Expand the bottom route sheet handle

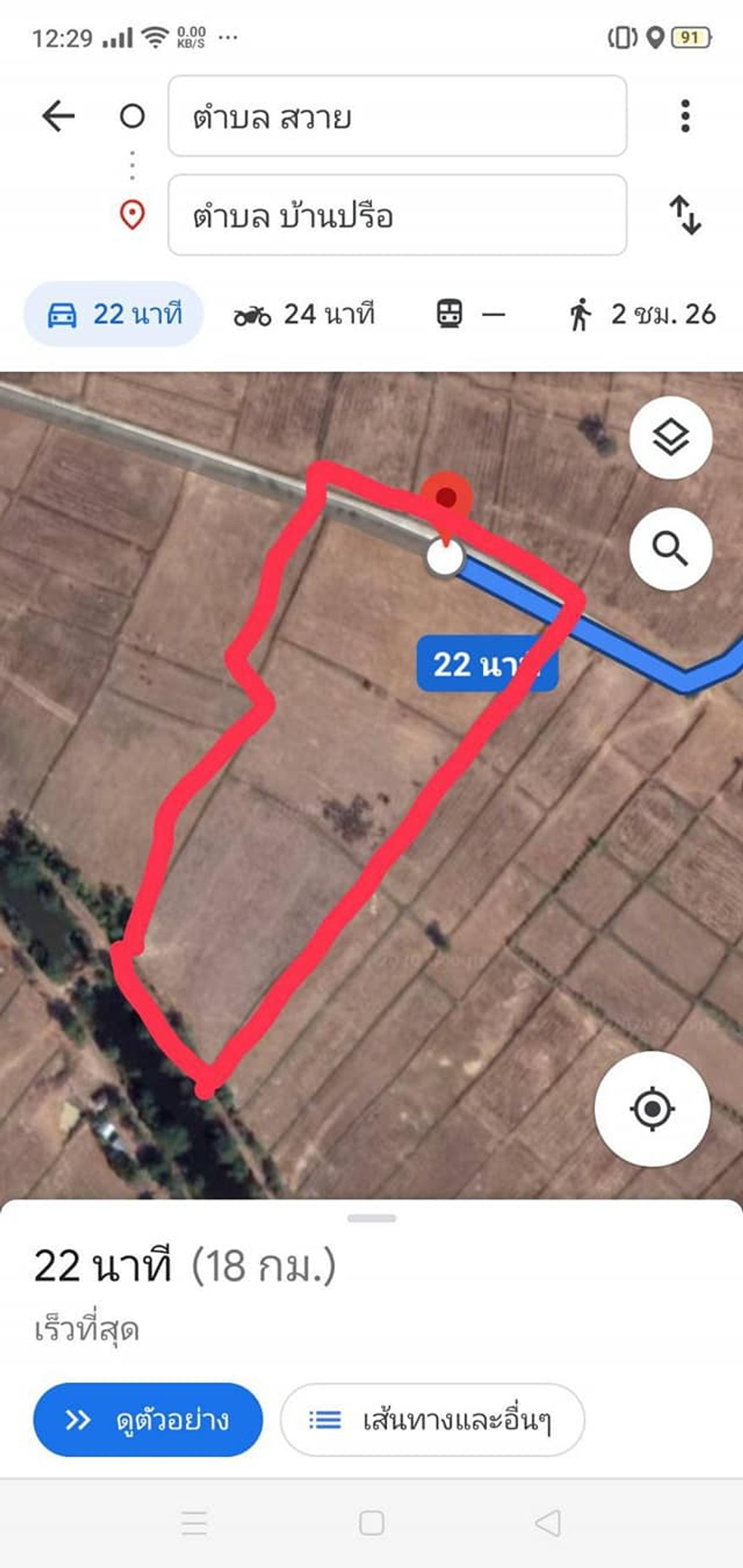pos(371,1218)
